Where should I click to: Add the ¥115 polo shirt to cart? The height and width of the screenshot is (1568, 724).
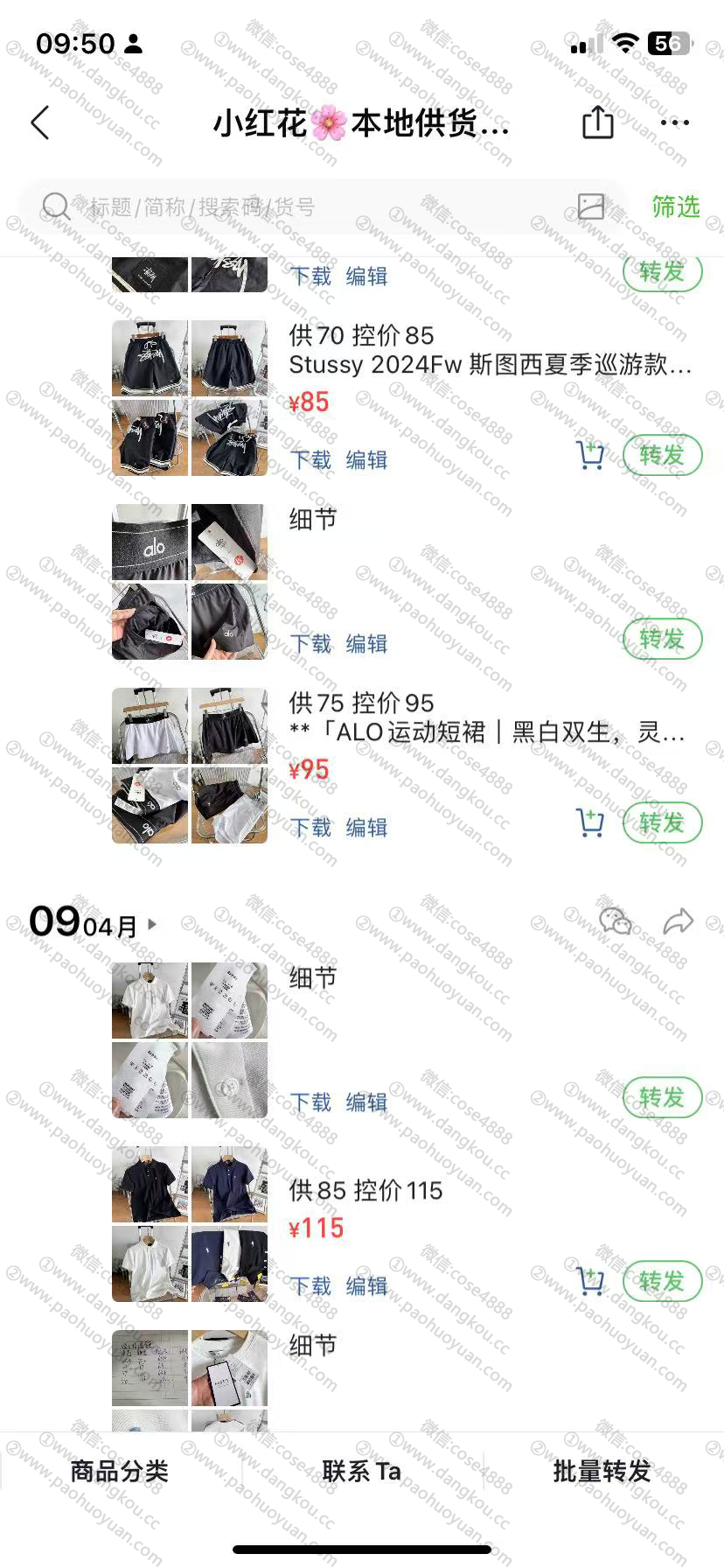coord(590,1281)
